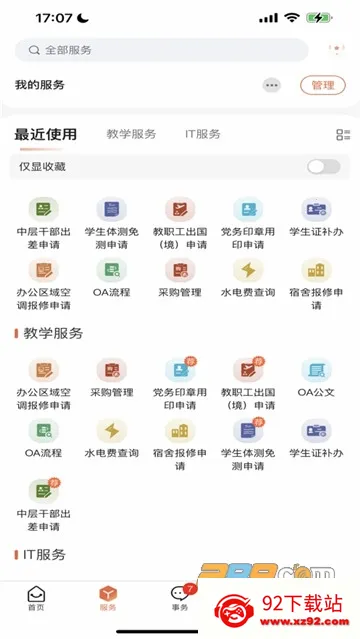Open 学生证补办 in the recently used grid
The width and height of the screenshot is (360, 639).
tap(316, 218)
